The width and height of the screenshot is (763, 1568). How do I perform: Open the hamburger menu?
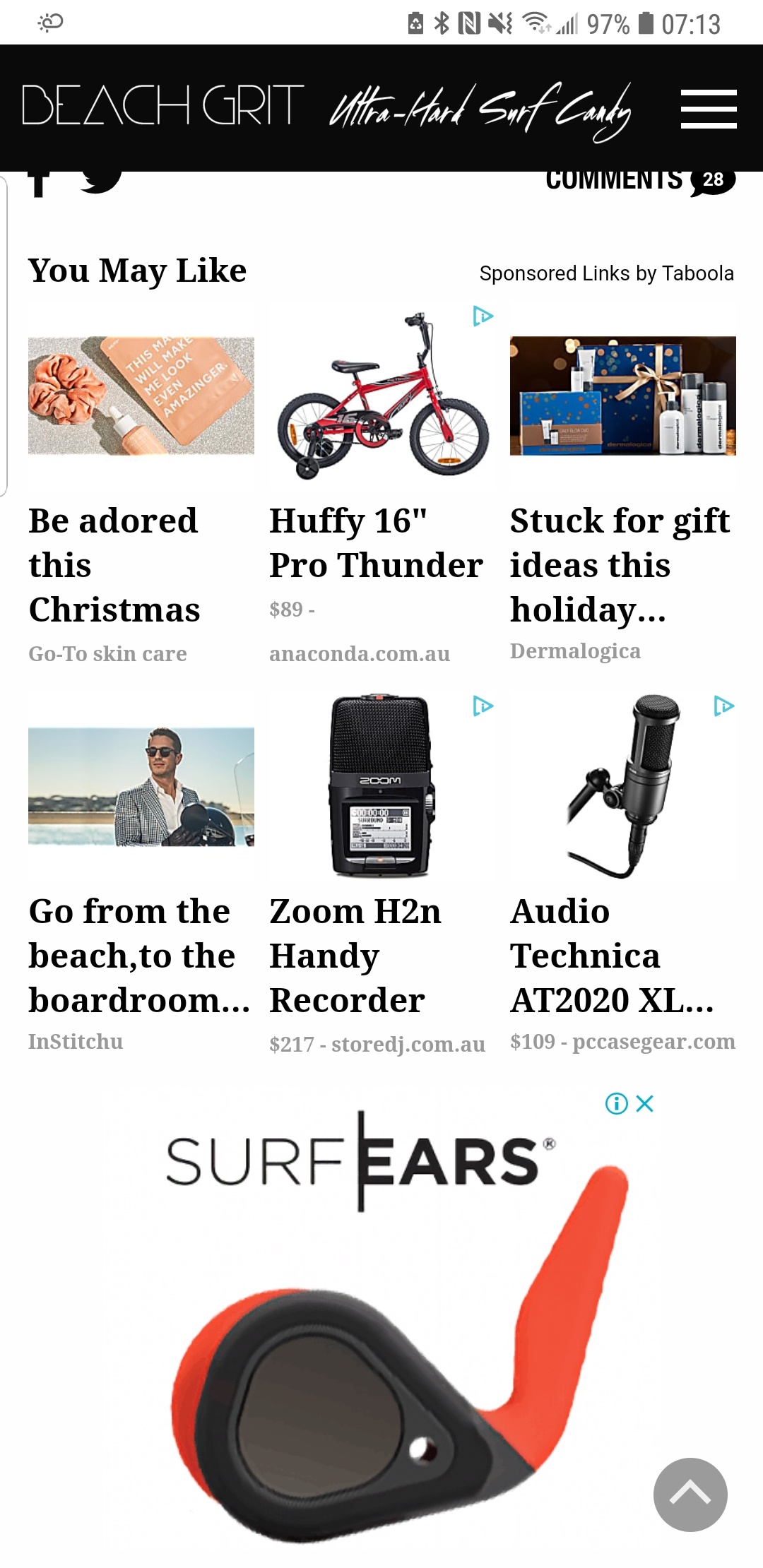click(x=709, y=108)
